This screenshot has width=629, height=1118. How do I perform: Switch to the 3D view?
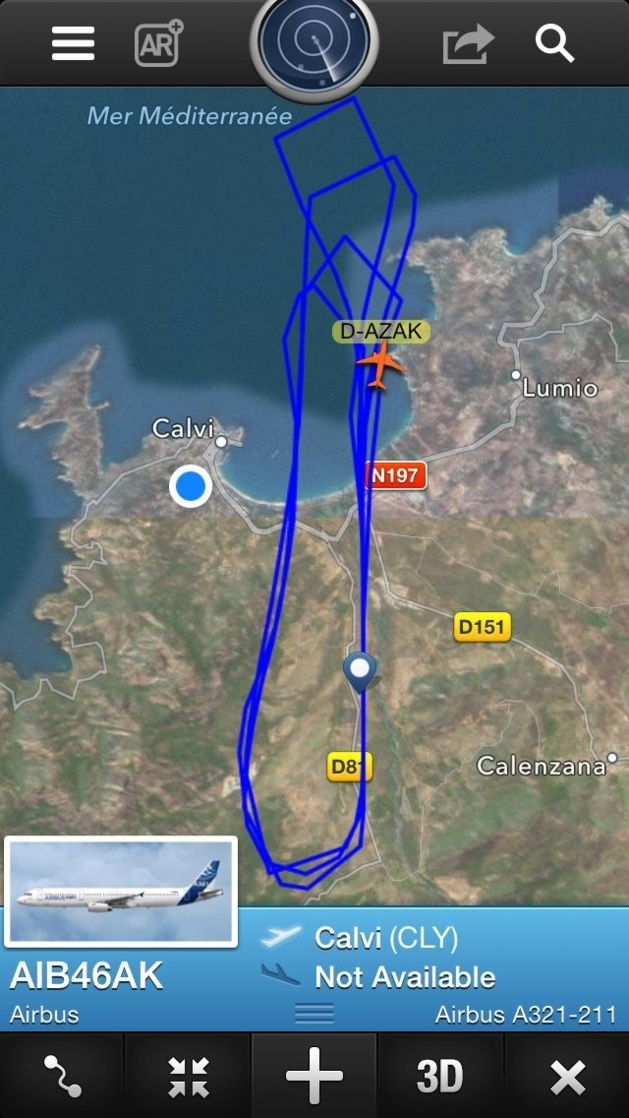[440, 1076]
